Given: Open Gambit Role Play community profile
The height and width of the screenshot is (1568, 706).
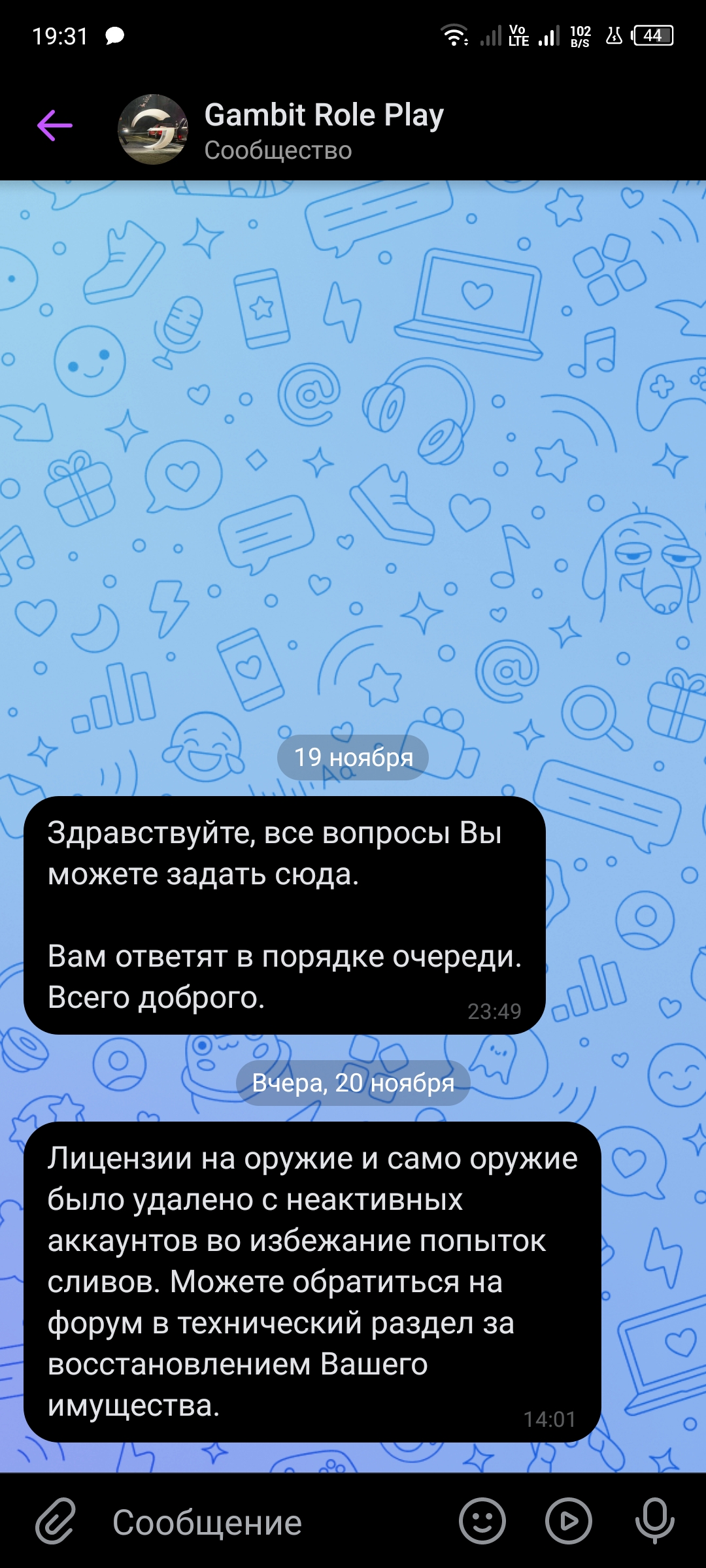Looking at the screenshot, I should pos(324,129).
